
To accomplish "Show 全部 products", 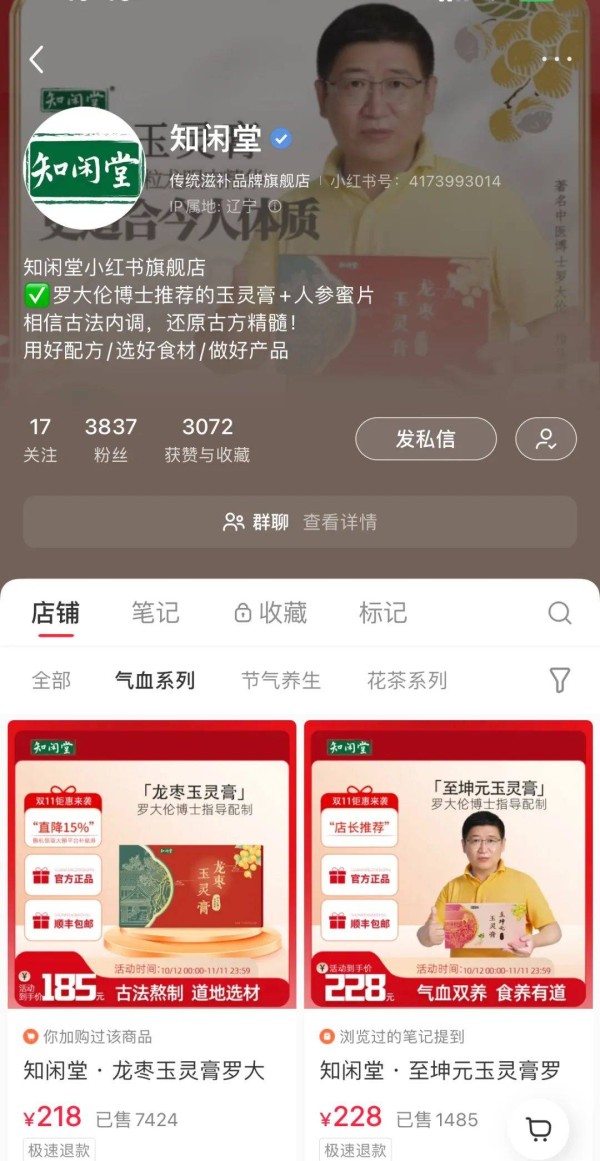I will [51, 681].
